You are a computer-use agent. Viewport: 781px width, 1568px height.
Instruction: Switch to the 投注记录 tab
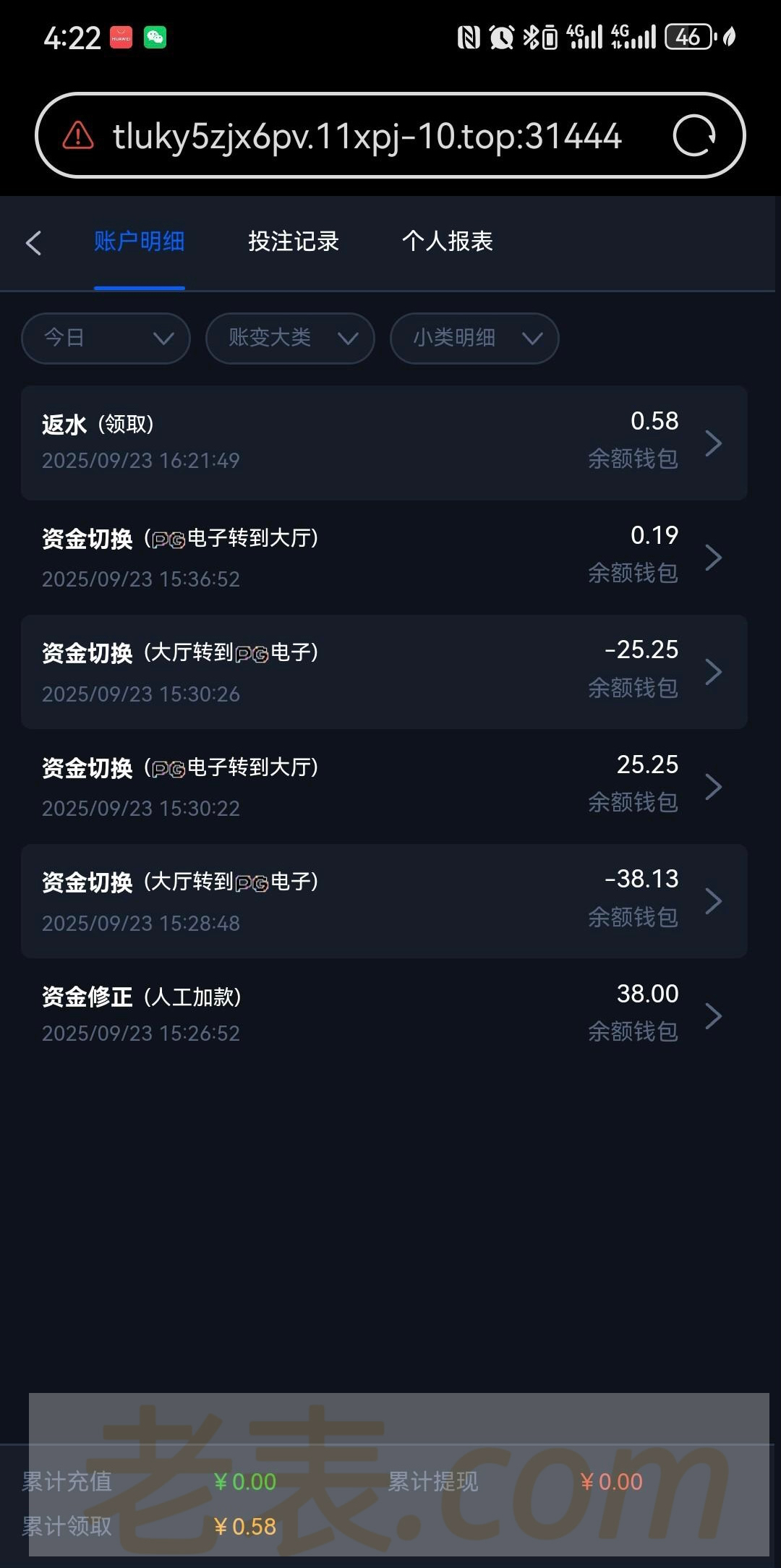pos(294,242)
